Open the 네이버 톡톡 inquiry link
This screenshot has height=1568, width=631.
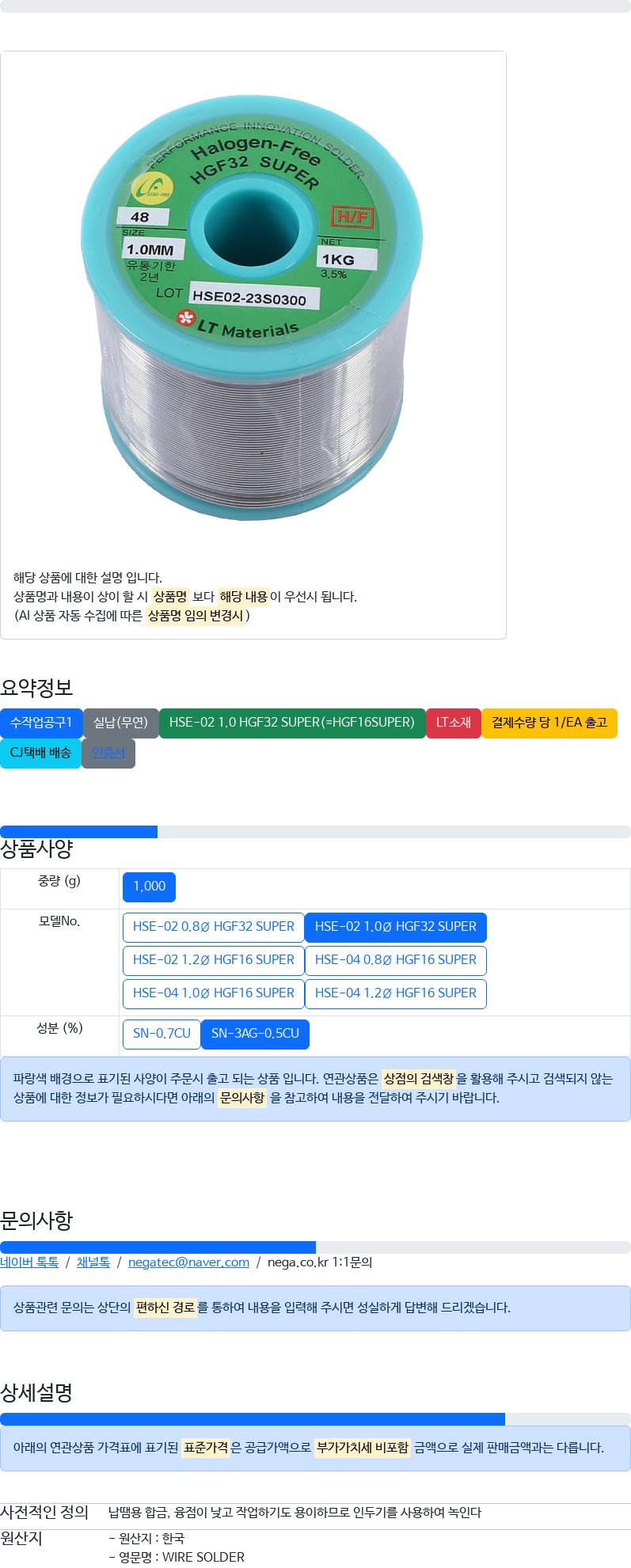click(29, 1262)
